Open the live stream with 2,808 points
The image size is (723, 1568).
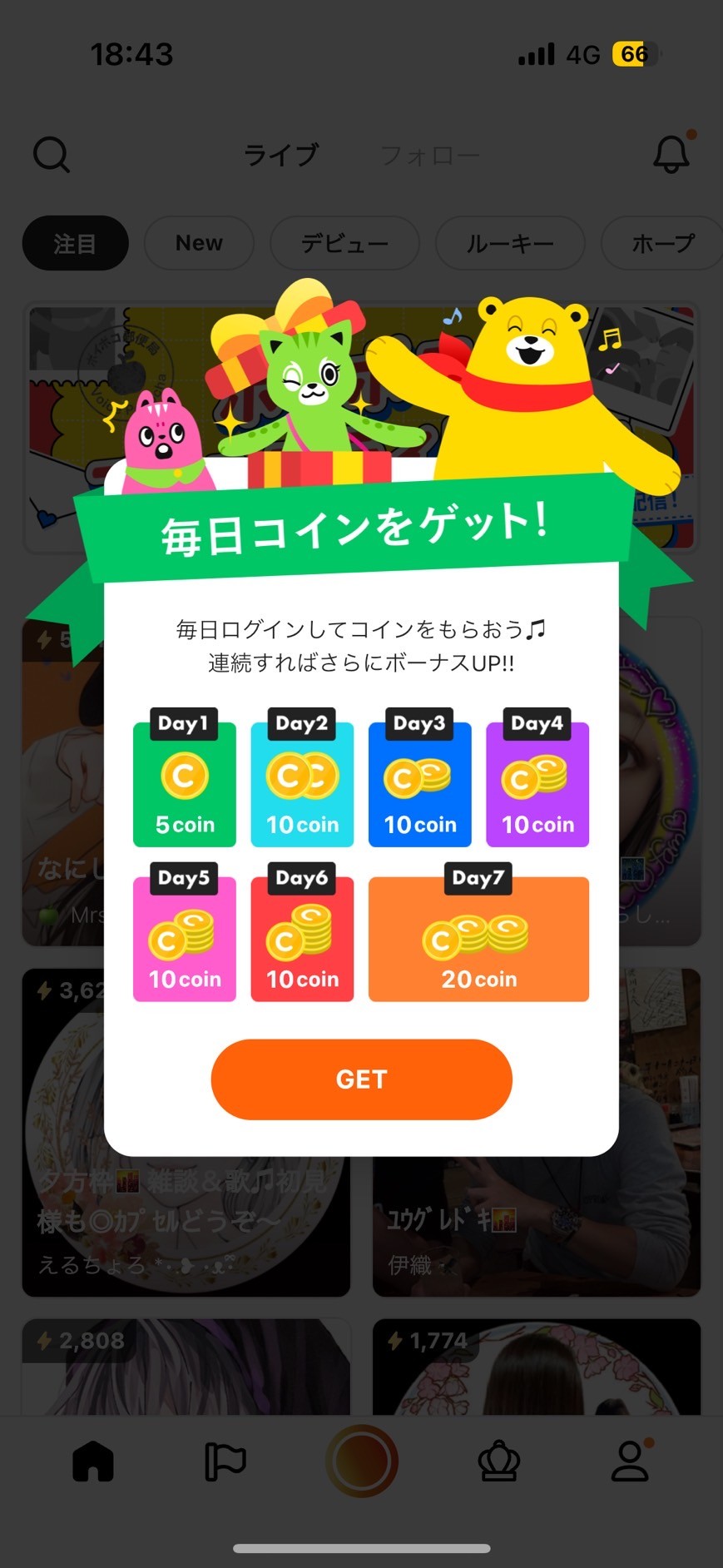coord(186,1369)
